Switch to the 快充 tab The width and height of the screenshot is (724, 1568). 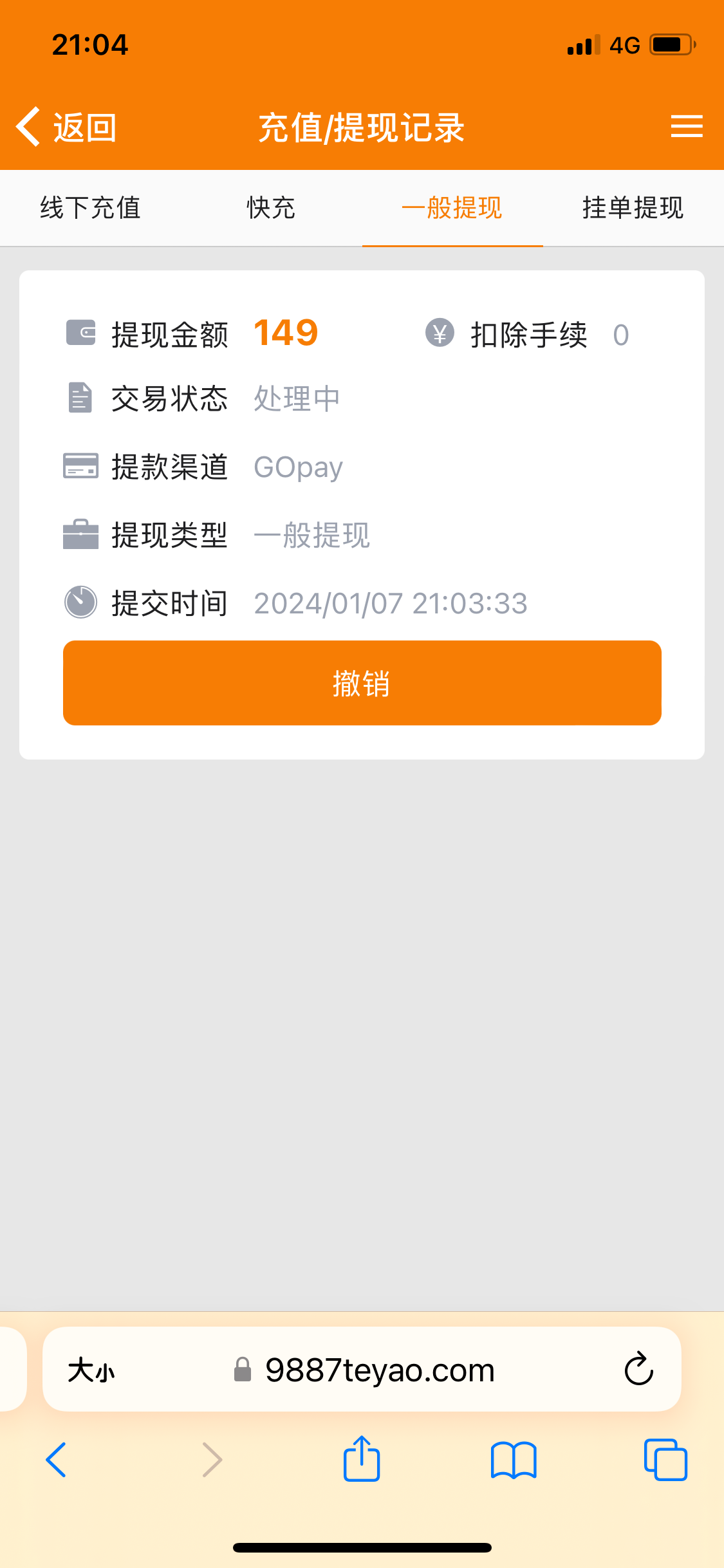tap(271, 207)
